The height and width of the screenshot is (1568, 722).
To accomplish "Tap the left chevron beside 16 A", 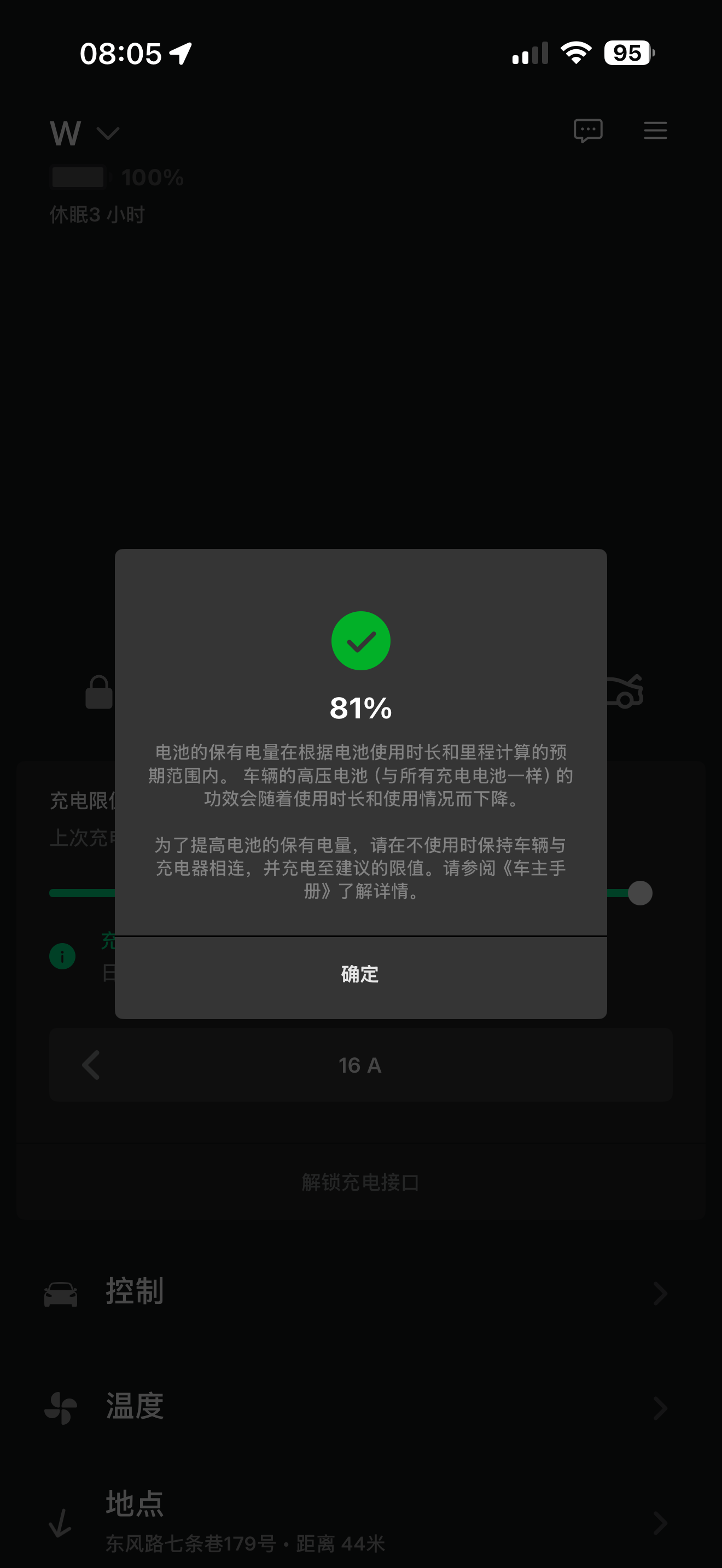I will tap(90, 1066).
